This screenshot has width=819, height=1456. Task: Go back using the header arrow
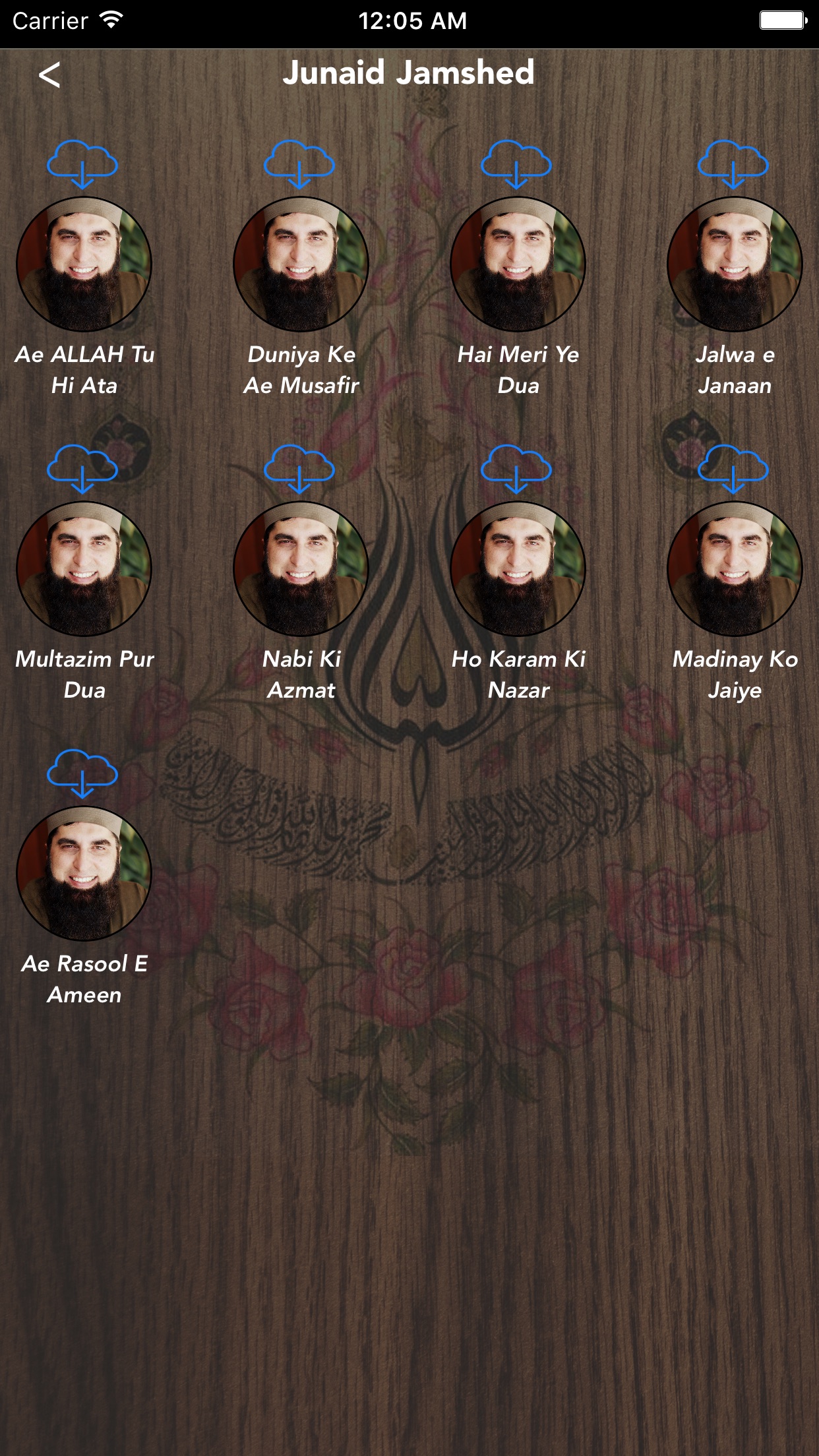pyautogui.click(x=49, y=75)
